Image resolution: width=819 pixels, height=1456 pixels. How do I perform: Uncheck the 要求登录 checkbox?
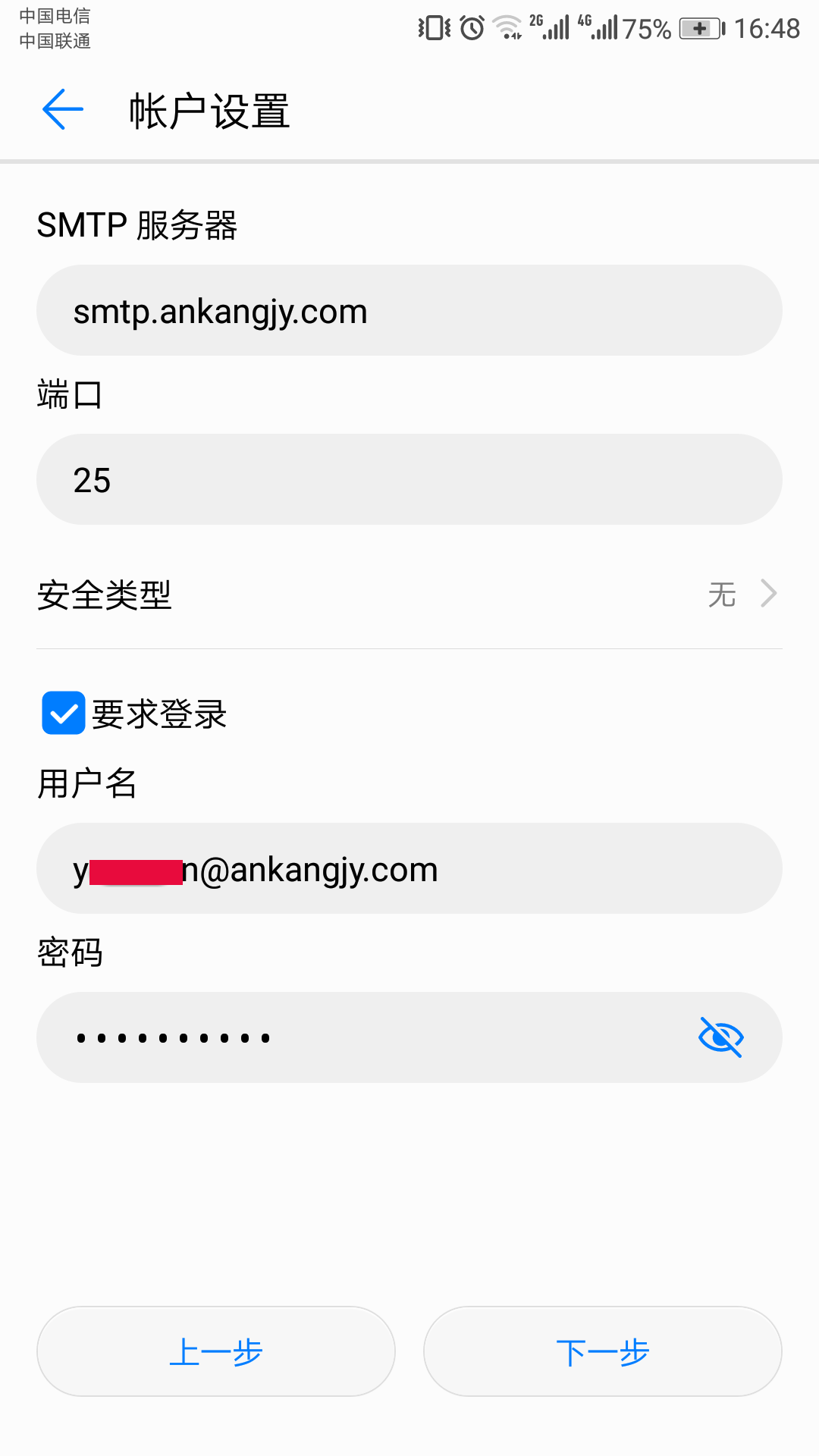pyautogui.click(x=64, y=713)
